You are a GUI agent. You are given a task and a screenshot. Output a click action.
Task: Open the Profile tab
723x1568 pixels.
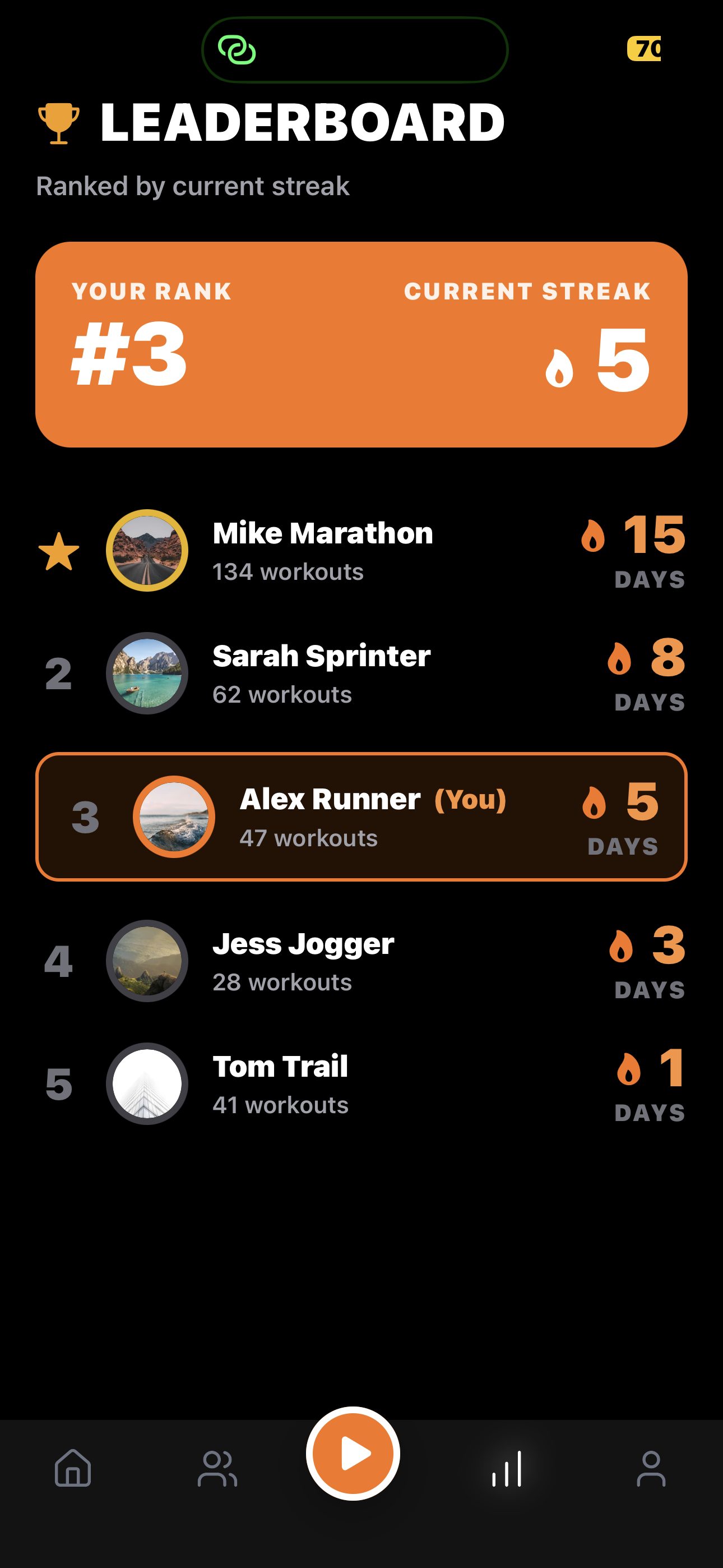coord(651,1468)
